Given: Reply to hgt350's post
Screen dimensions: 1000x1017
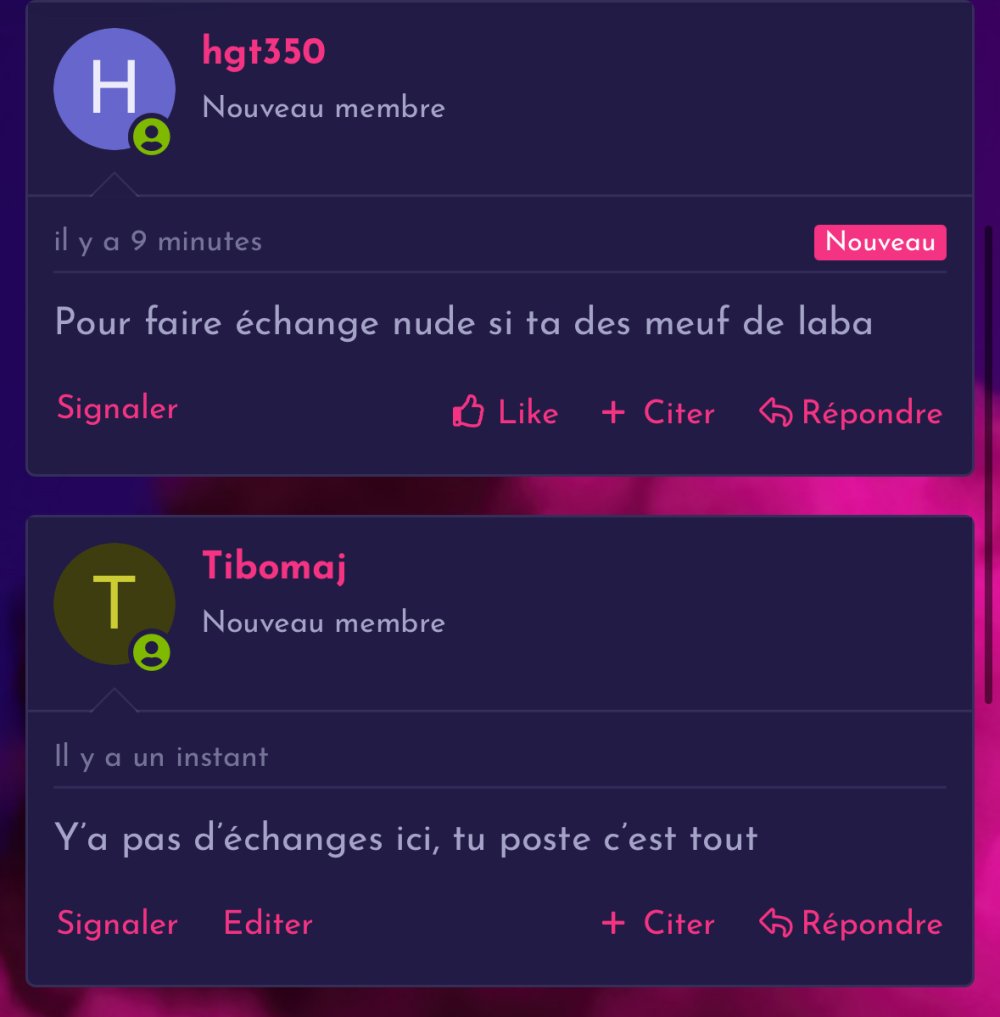Looking at the screenshot, I should coord(851,412).
